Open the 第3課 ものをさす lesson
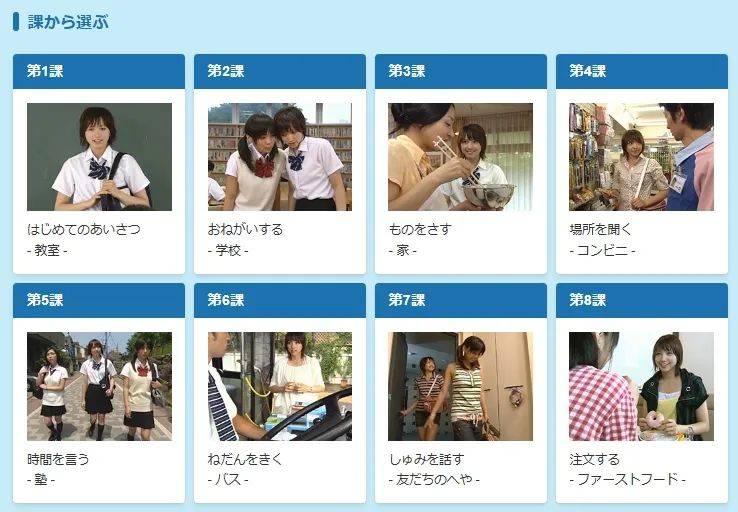738x512 pixels. [x=461, y=157]
